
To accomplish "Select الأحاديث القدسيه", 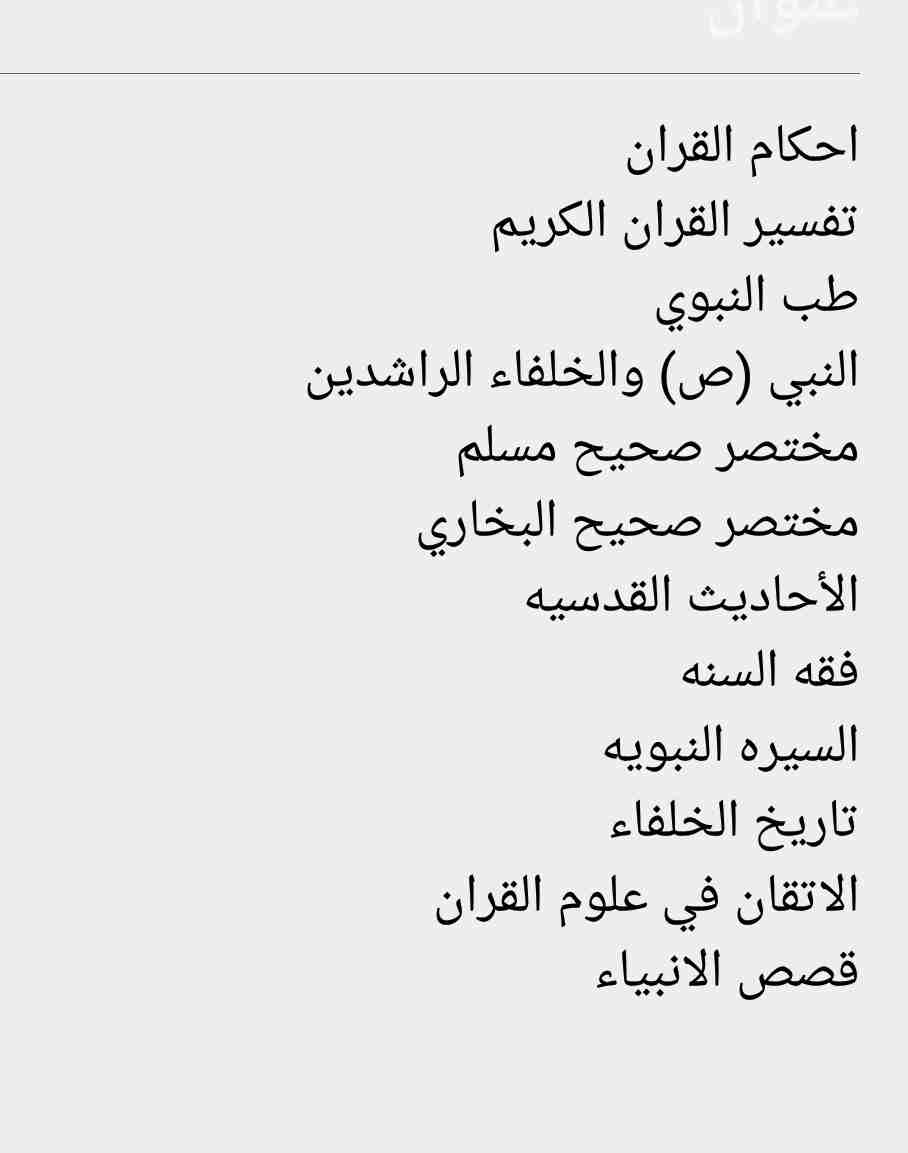I will pyautogui.click(x=692, y=598).
